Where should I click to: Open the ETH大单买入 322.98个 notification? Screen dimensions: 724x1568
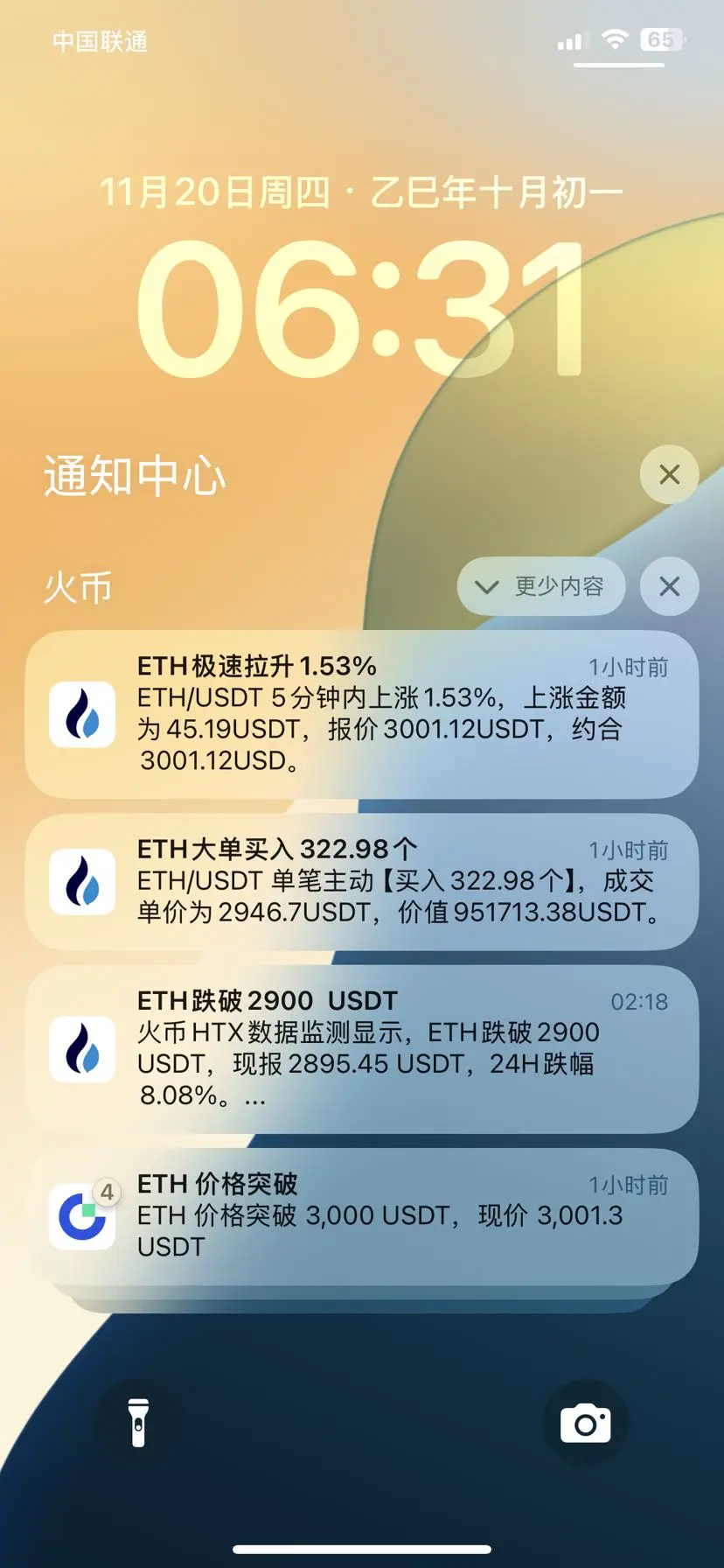362,881
